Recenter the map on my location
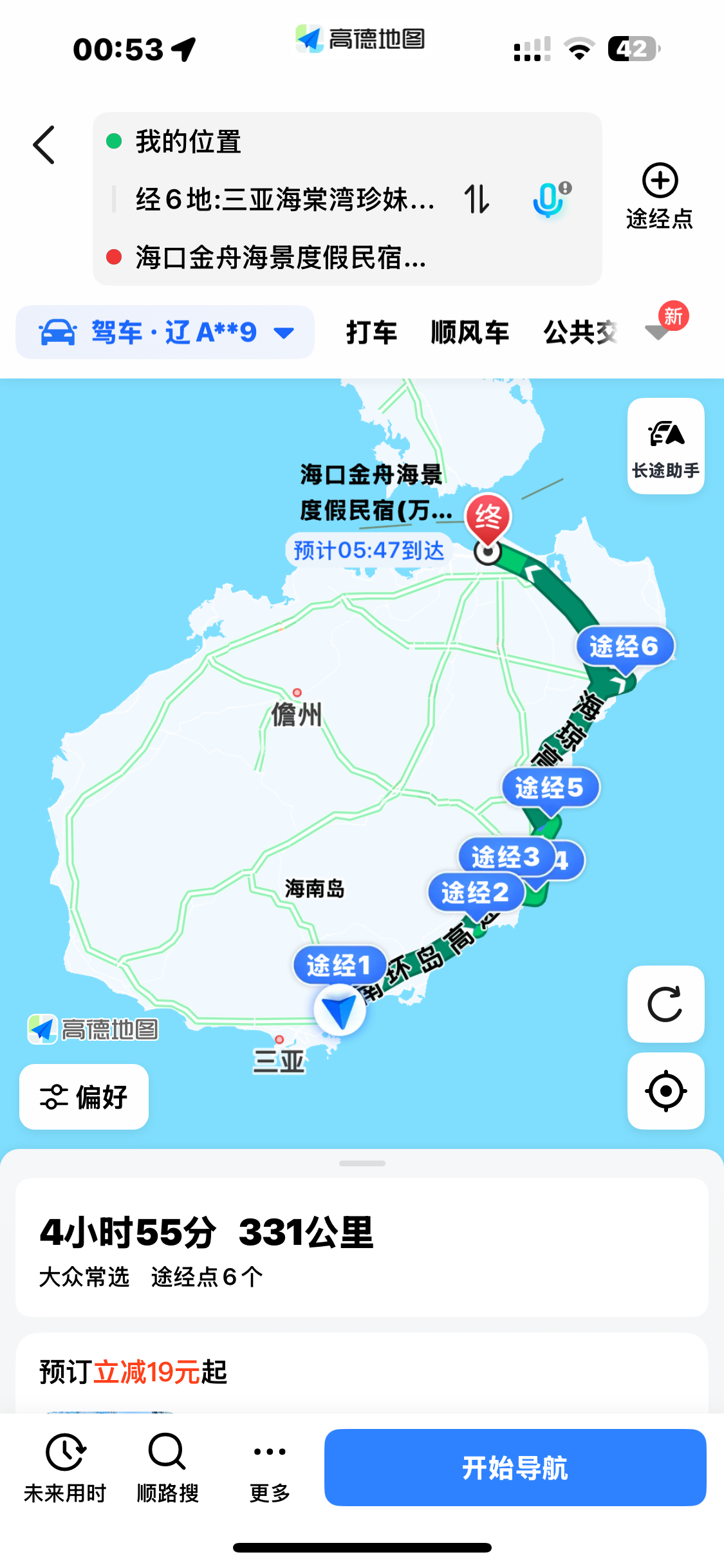Image resolution: width=724 pixels, height=1568 pixels. tap(666, 1091)
